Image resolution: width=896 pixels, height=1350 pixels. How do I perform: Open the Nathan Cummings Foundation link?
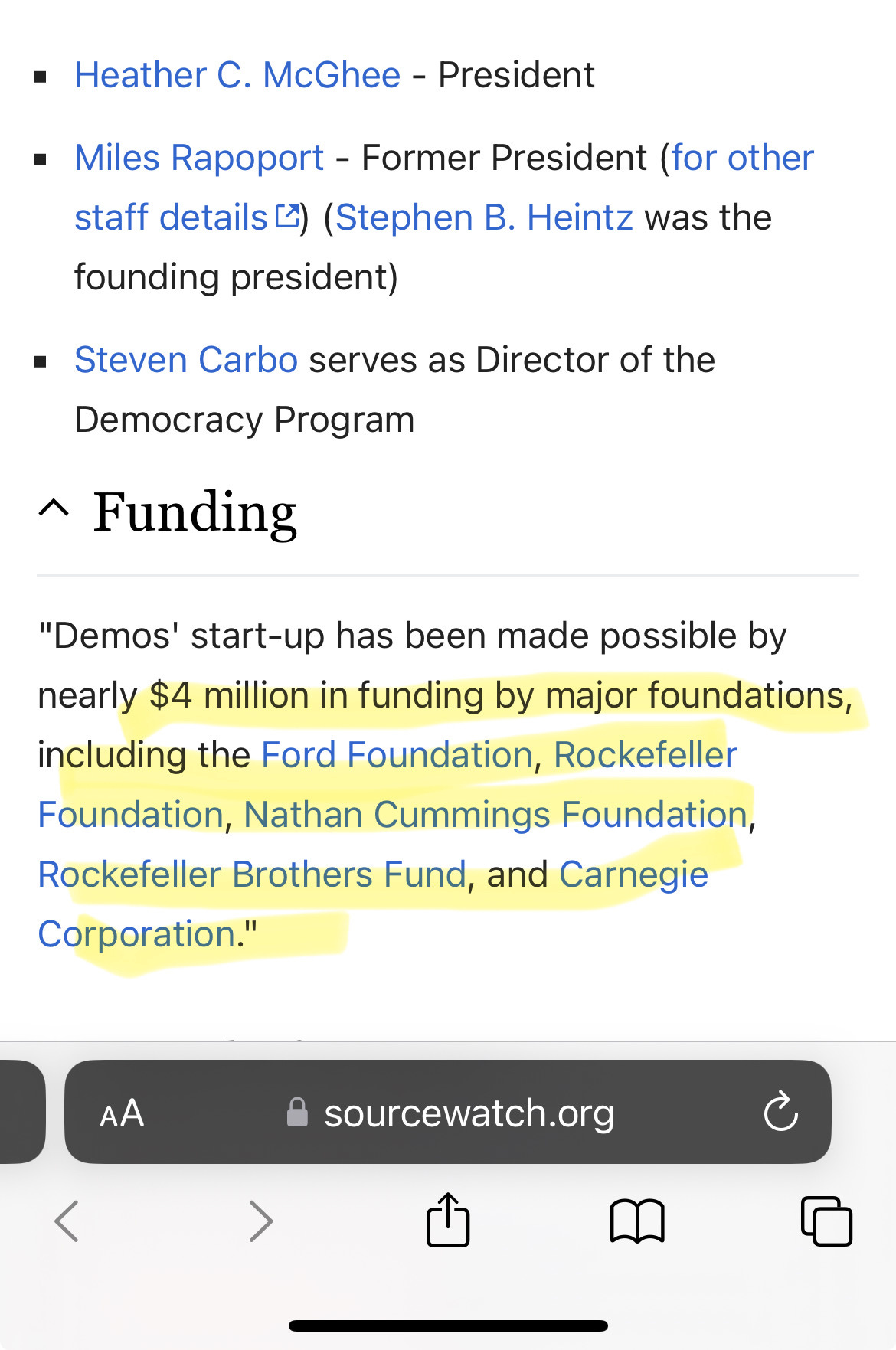point(495,815)
